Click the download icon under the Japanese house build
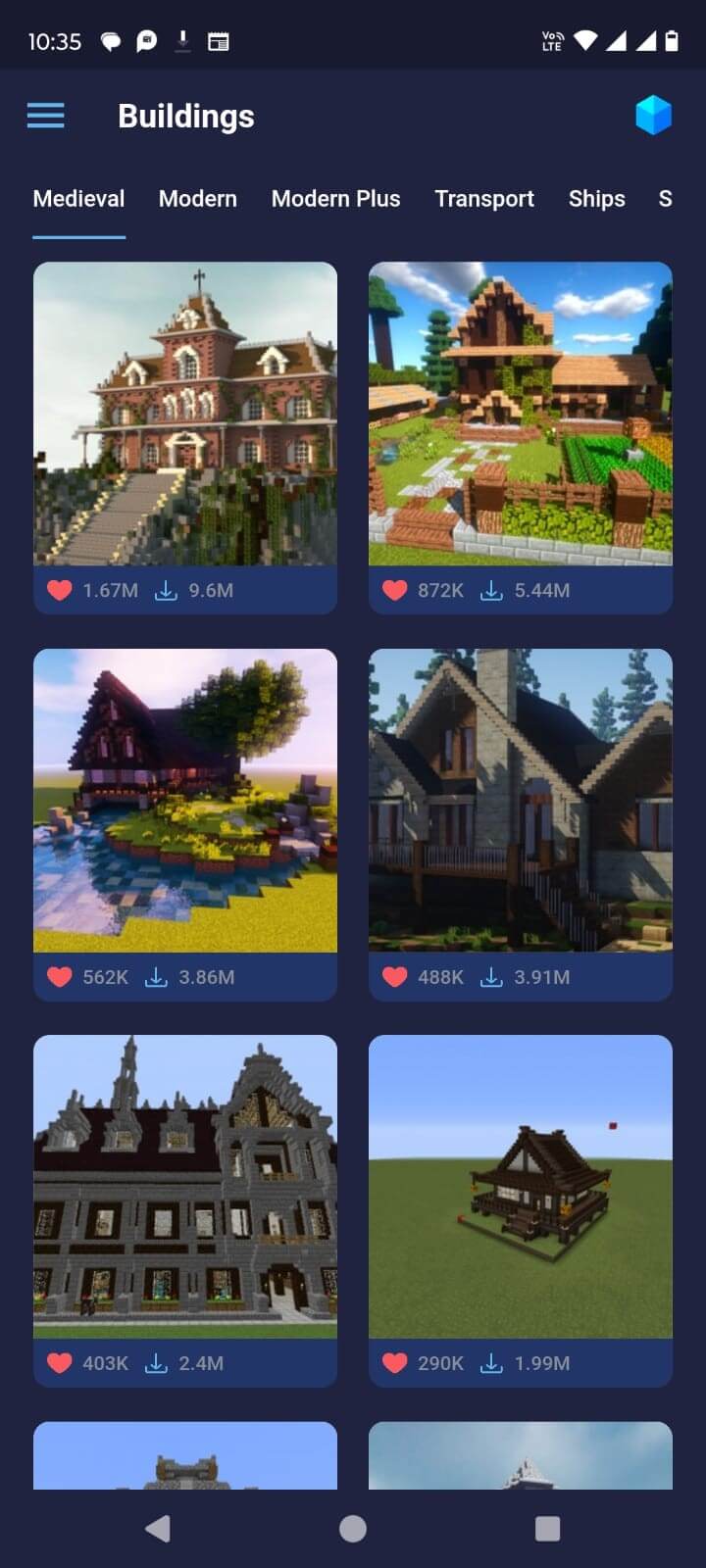The image size is (706, 1568). [x=489, y=1362]
